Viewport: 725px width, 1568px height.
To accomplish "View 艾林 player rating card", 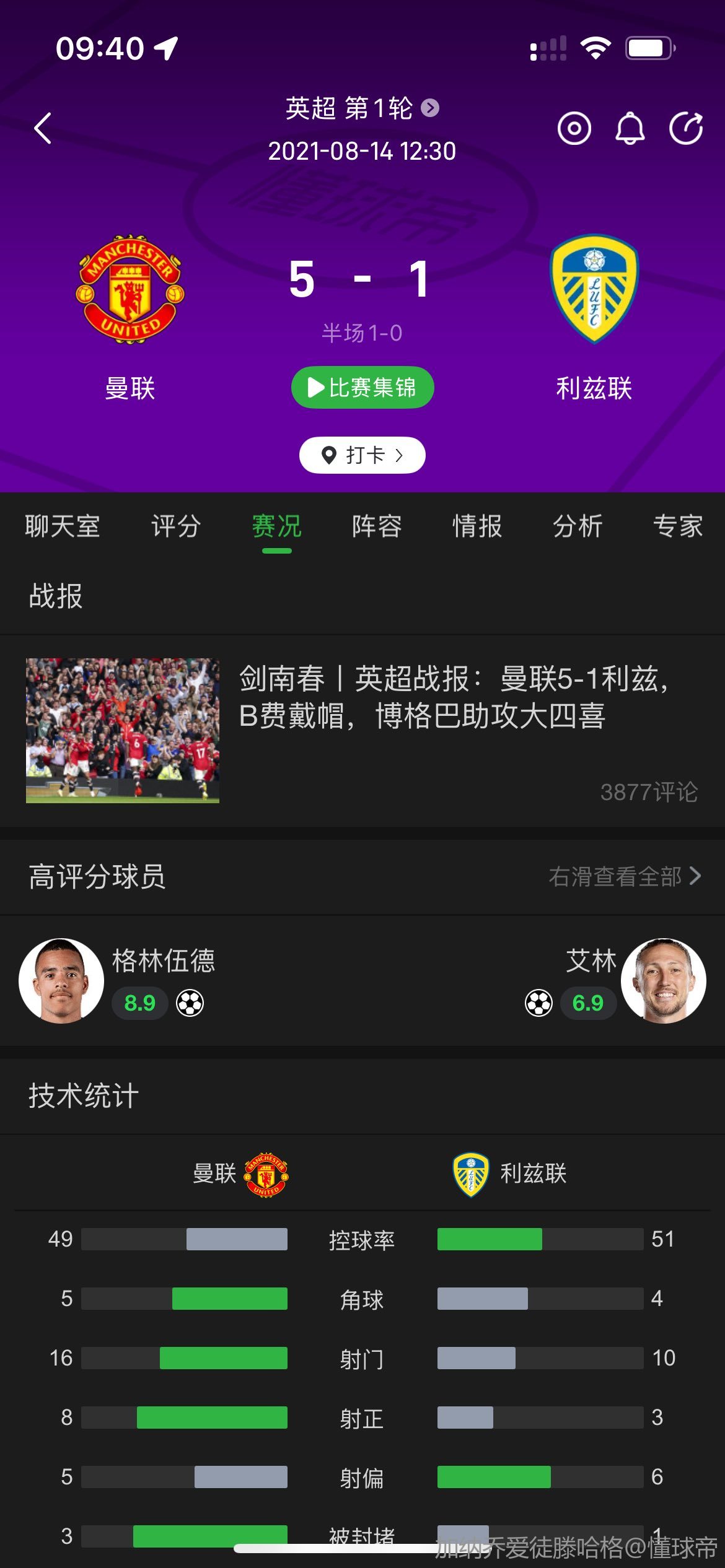I will [x=613, y=981].
